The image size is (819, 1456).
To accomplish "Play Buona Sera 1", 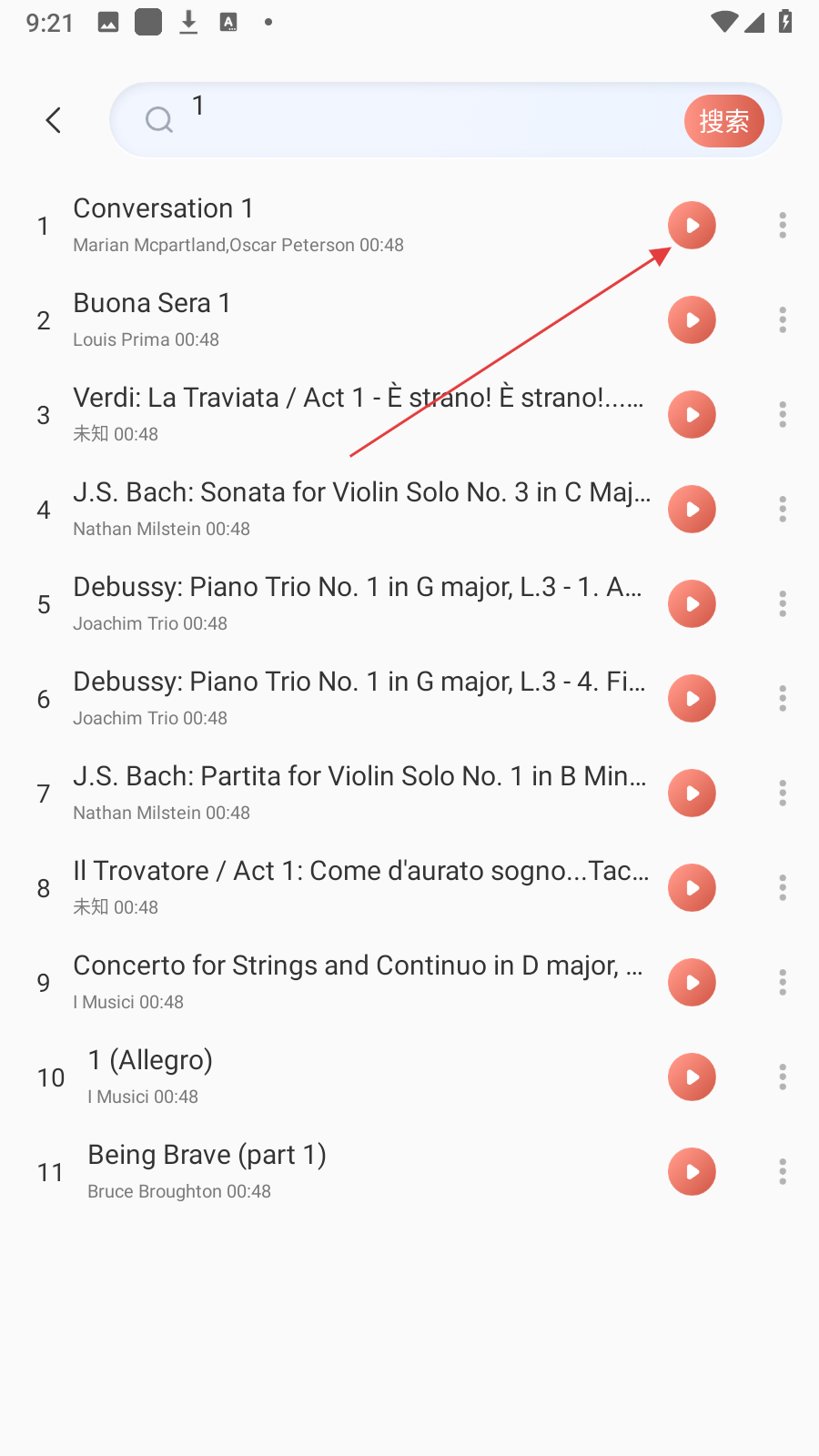I will point(692,320).
